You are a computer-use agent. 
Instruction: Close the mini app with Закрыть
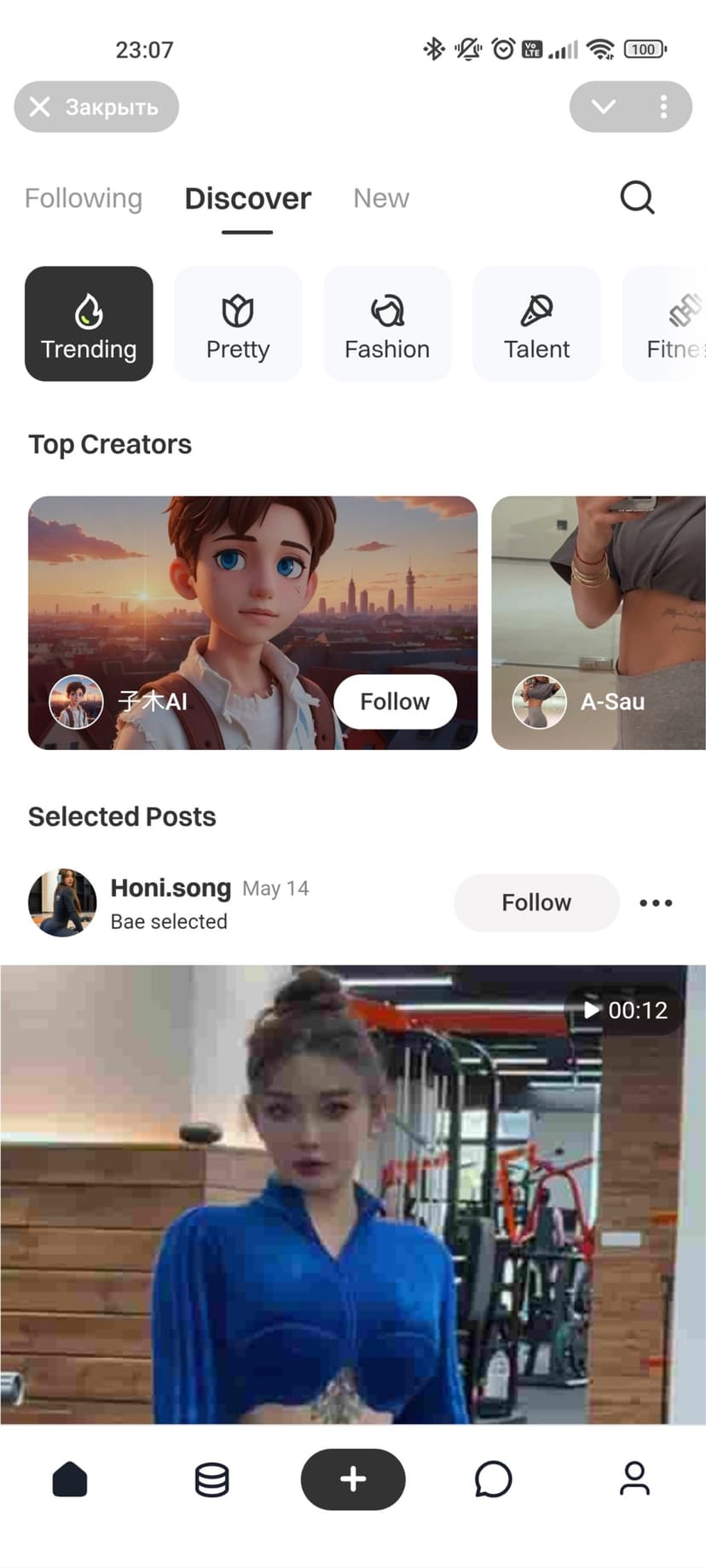click(x=96, y=107)
